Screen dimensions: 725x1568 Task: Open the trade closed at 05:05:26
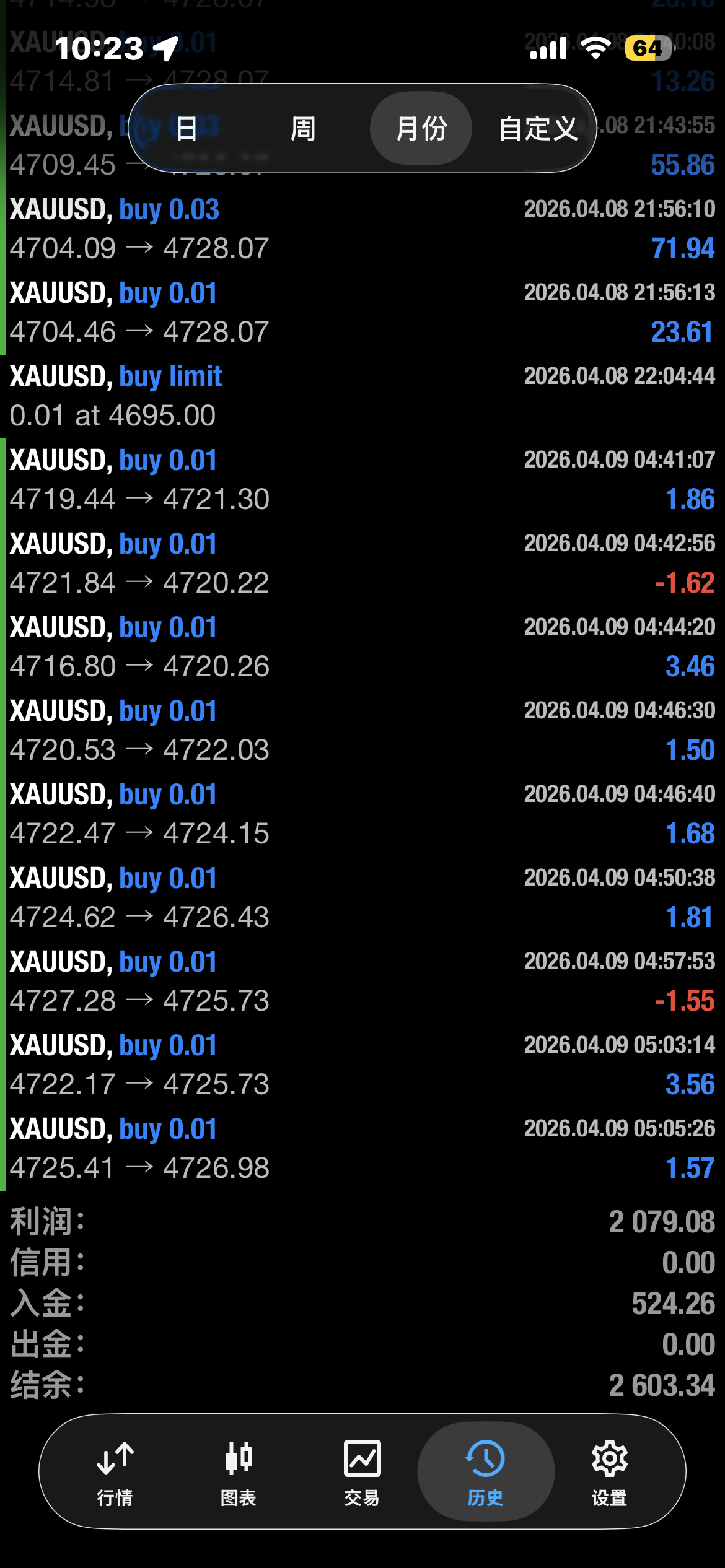pyautogui.click(x=362, y=1149)
